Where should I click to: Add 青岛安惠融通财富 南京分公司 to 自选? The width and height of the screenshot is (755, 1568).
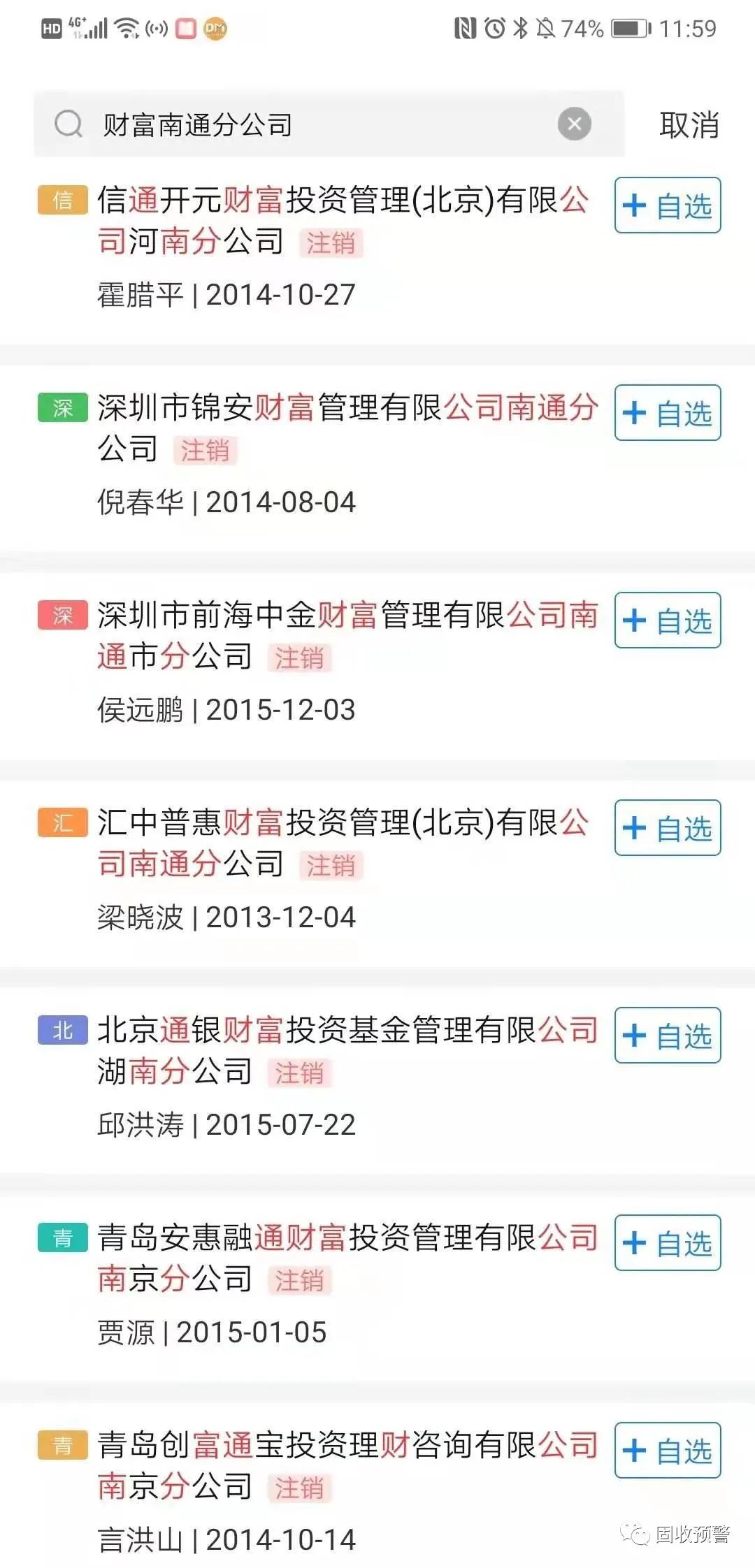(668, 1243)
